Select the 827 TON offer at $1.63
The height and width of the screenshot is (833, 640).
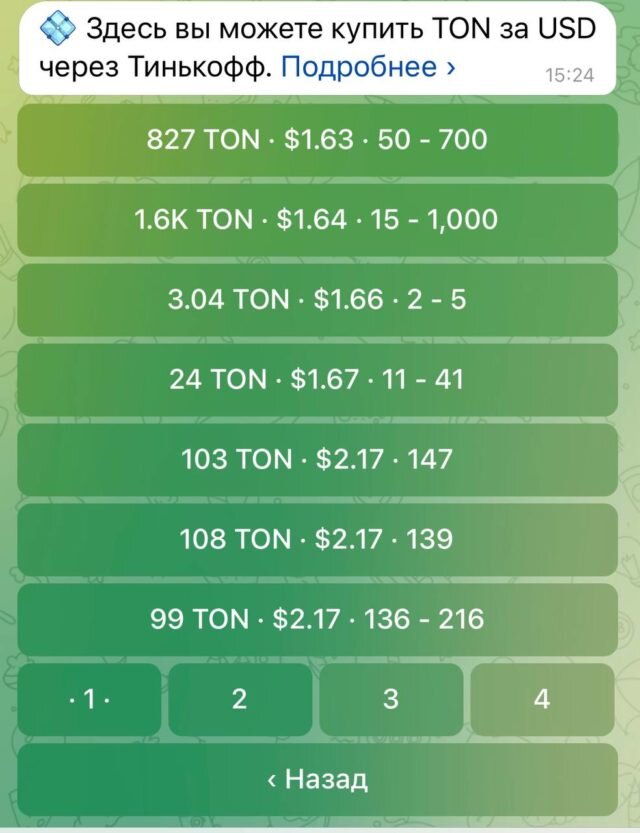coord(317,139)
